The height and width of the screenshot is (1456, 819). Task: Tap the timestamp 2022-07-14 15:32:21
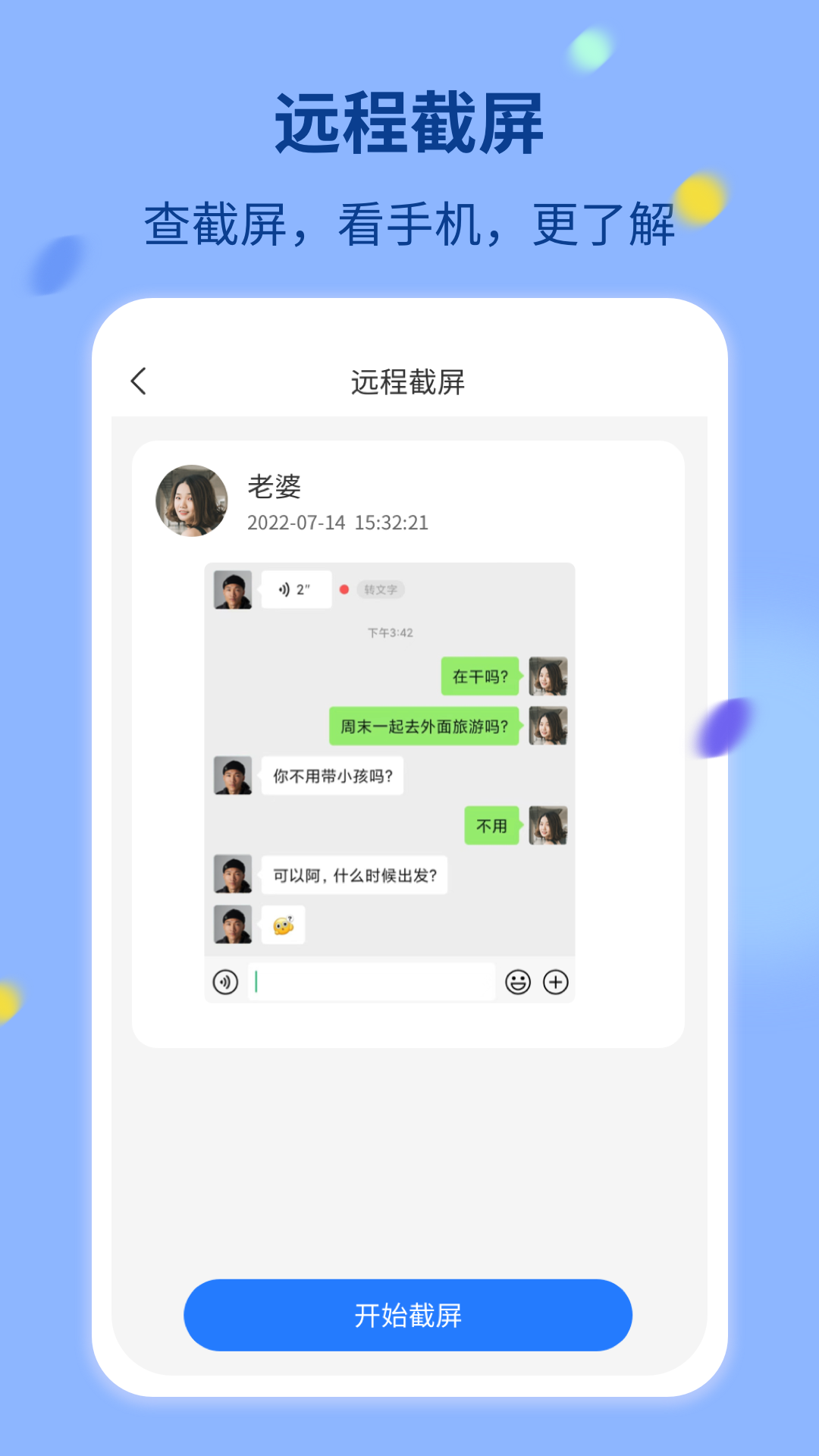(x=339, y=522)
